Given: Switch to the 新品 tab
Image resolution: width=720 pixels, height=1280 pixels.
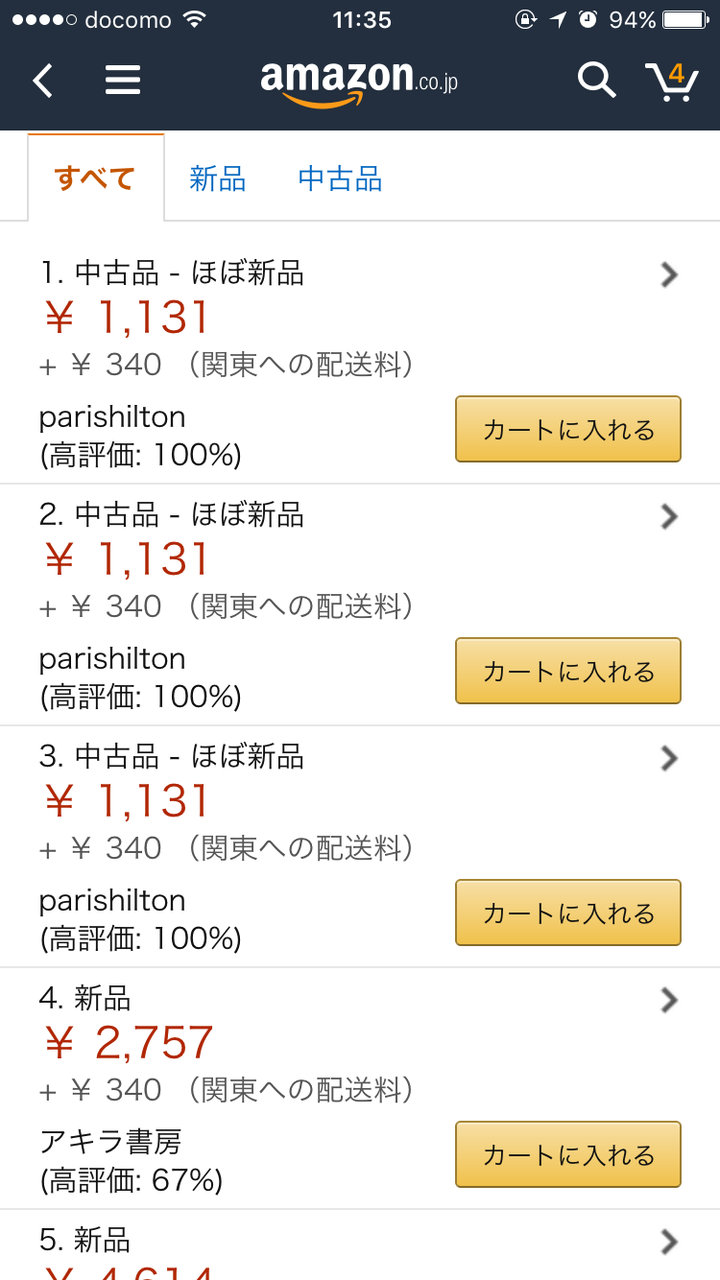Looking at the screenshot, I should (x=218, y=179).
